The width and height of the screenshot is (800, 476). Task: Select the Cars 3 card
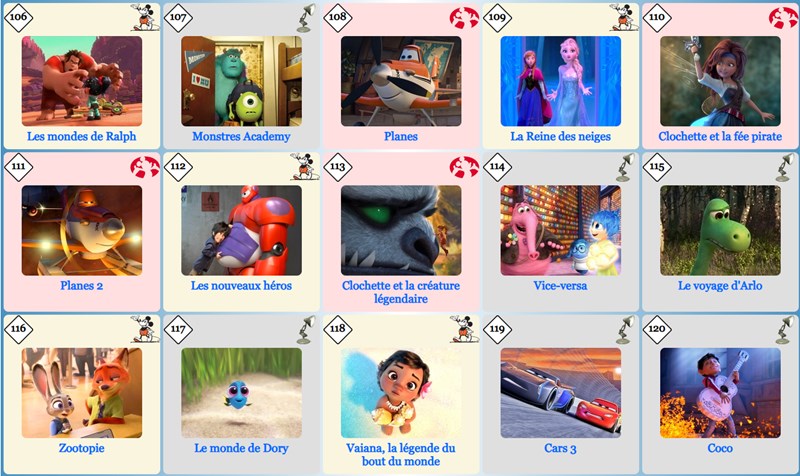(x=560, y=448)
